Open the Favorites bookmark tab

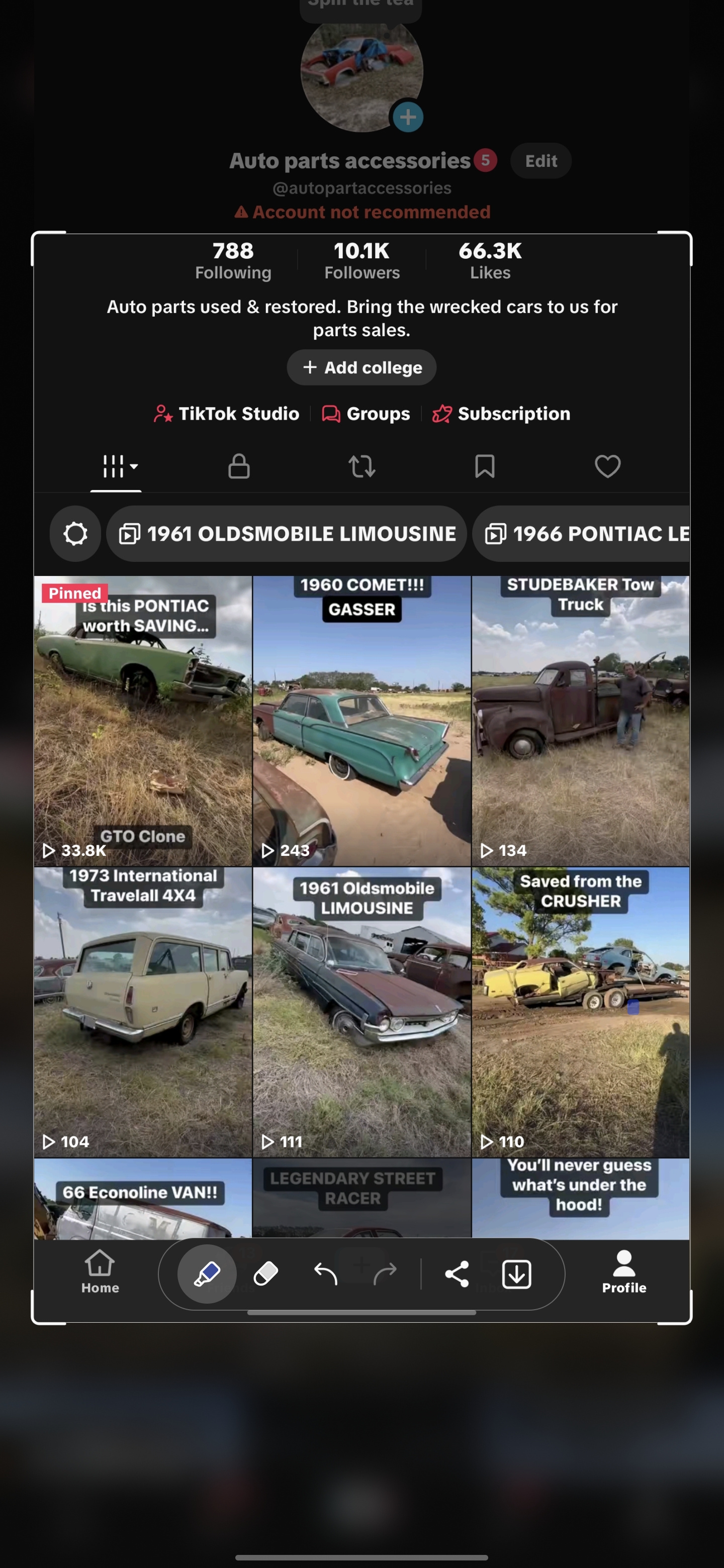click(x=485, y=466)
